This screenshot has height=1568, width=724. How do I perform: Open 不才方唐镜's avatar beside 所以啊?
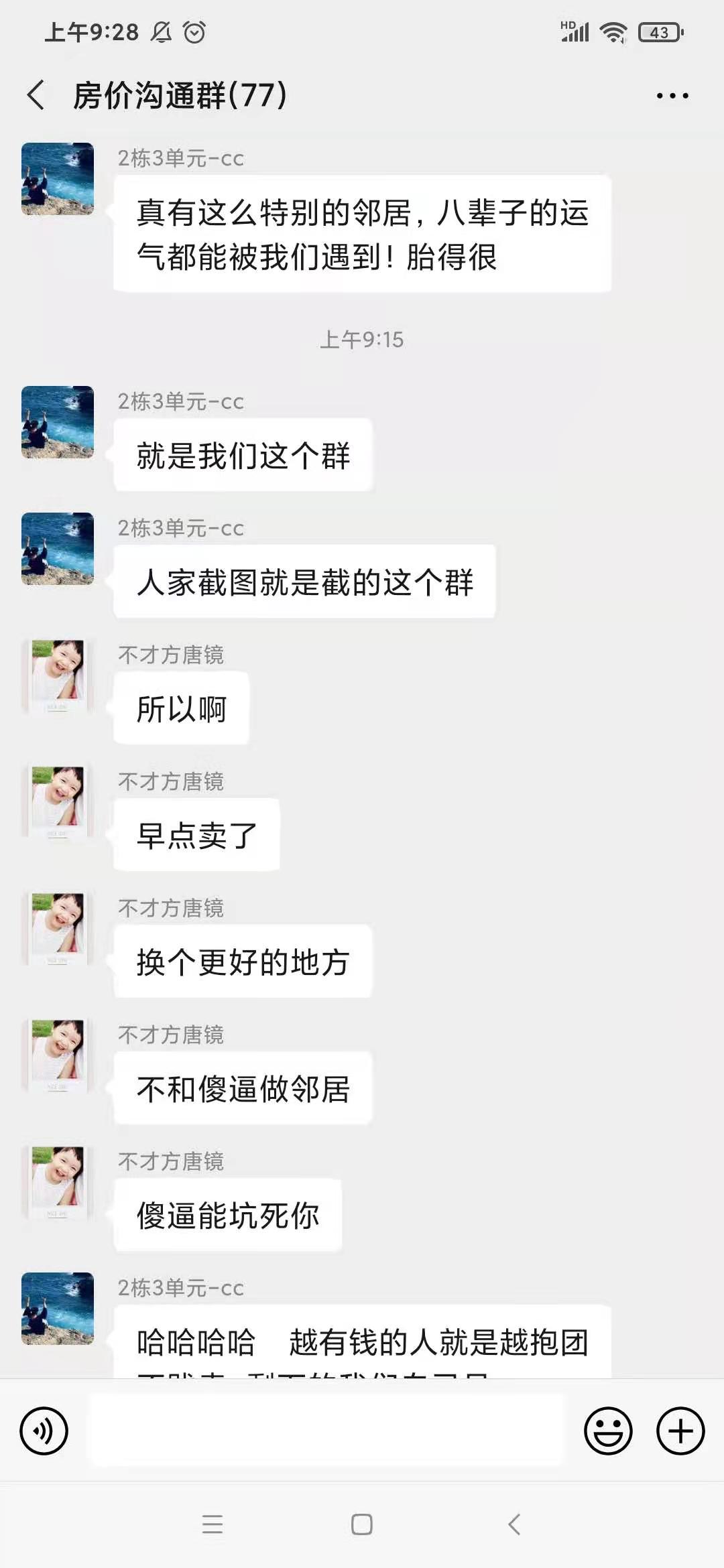pos(58,675)
